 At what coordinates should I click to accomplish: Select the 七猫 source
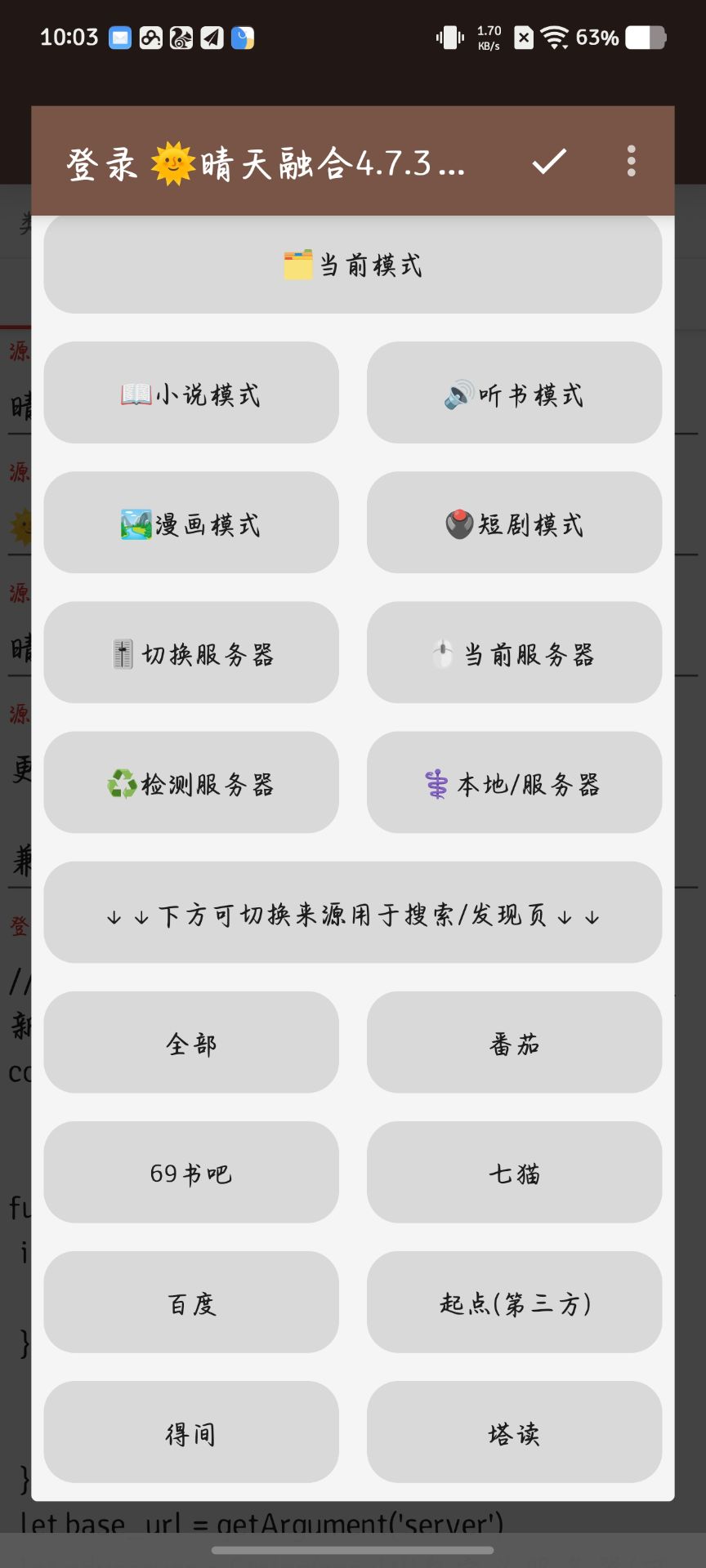tap(514, 1172)
